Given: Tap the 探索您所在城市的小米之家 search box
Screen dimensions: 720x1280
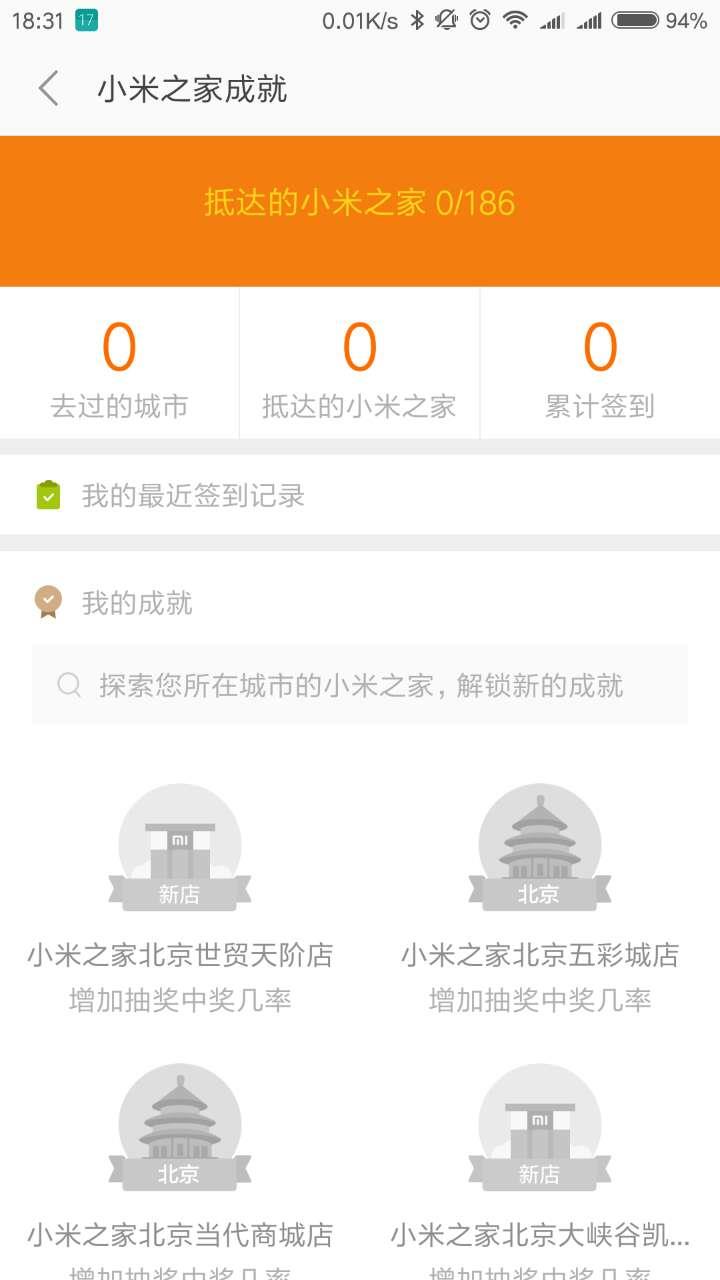Looking at the screenshot, I should (360, 685).
